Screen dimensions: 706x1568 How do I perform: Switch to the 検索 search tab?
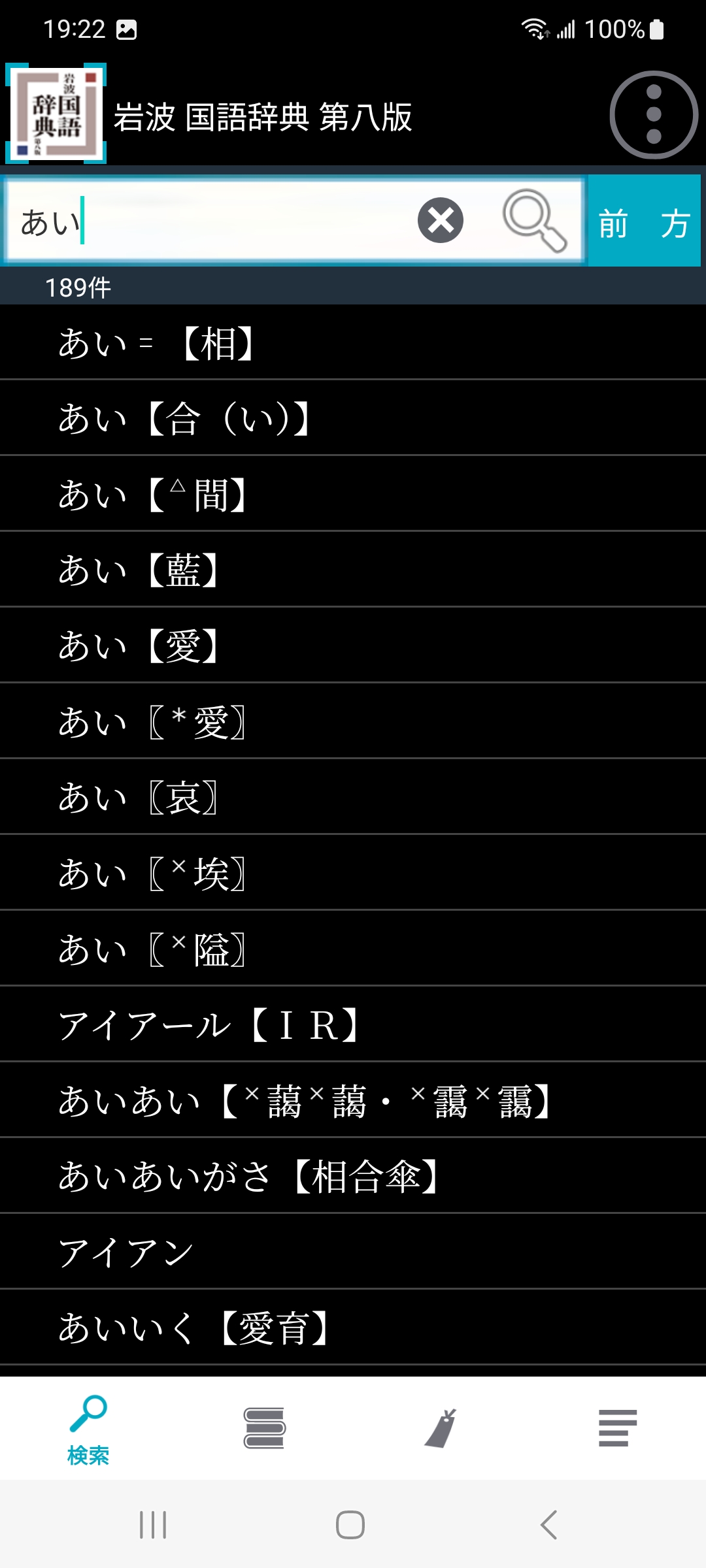pos(88,1429)
